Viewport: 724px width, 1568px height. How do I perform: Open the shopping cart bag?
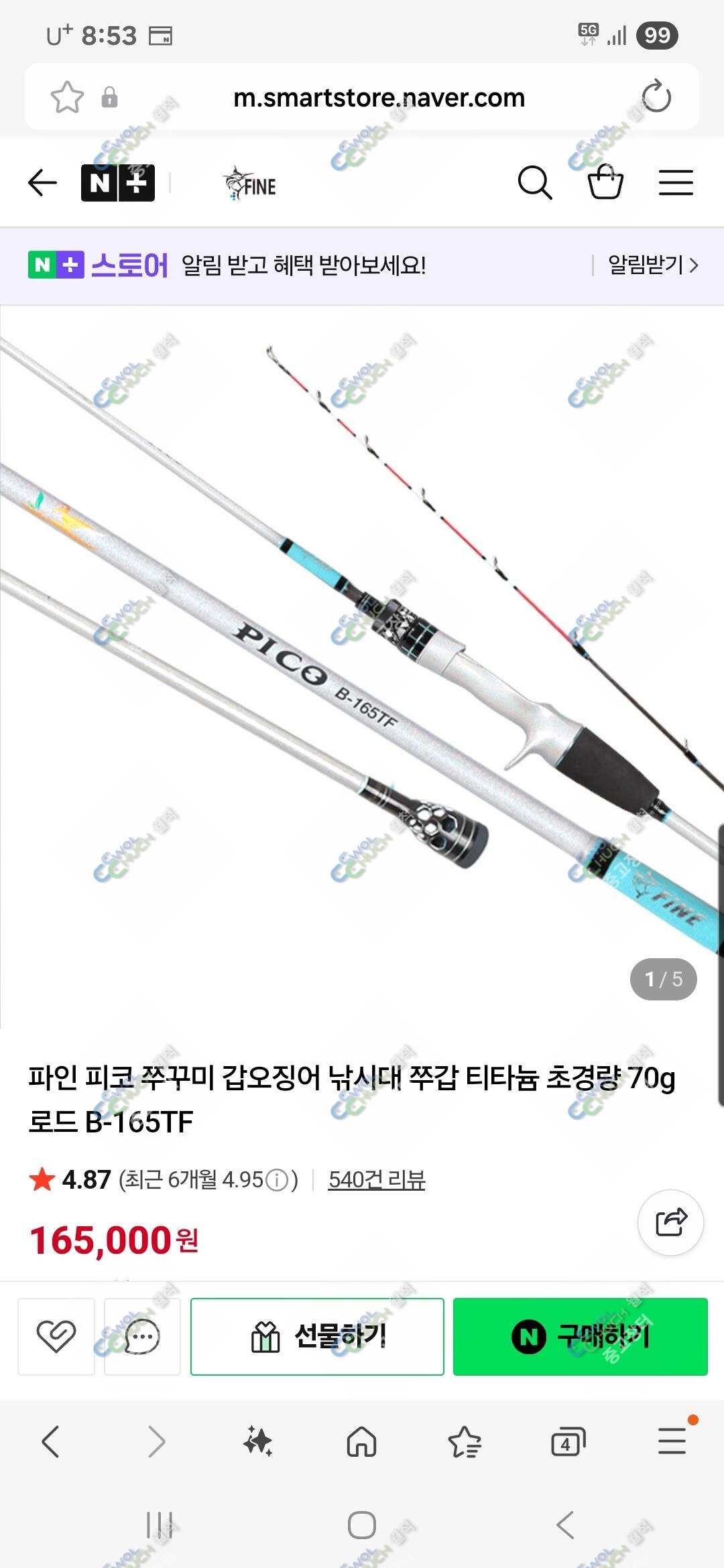[605, 182]
